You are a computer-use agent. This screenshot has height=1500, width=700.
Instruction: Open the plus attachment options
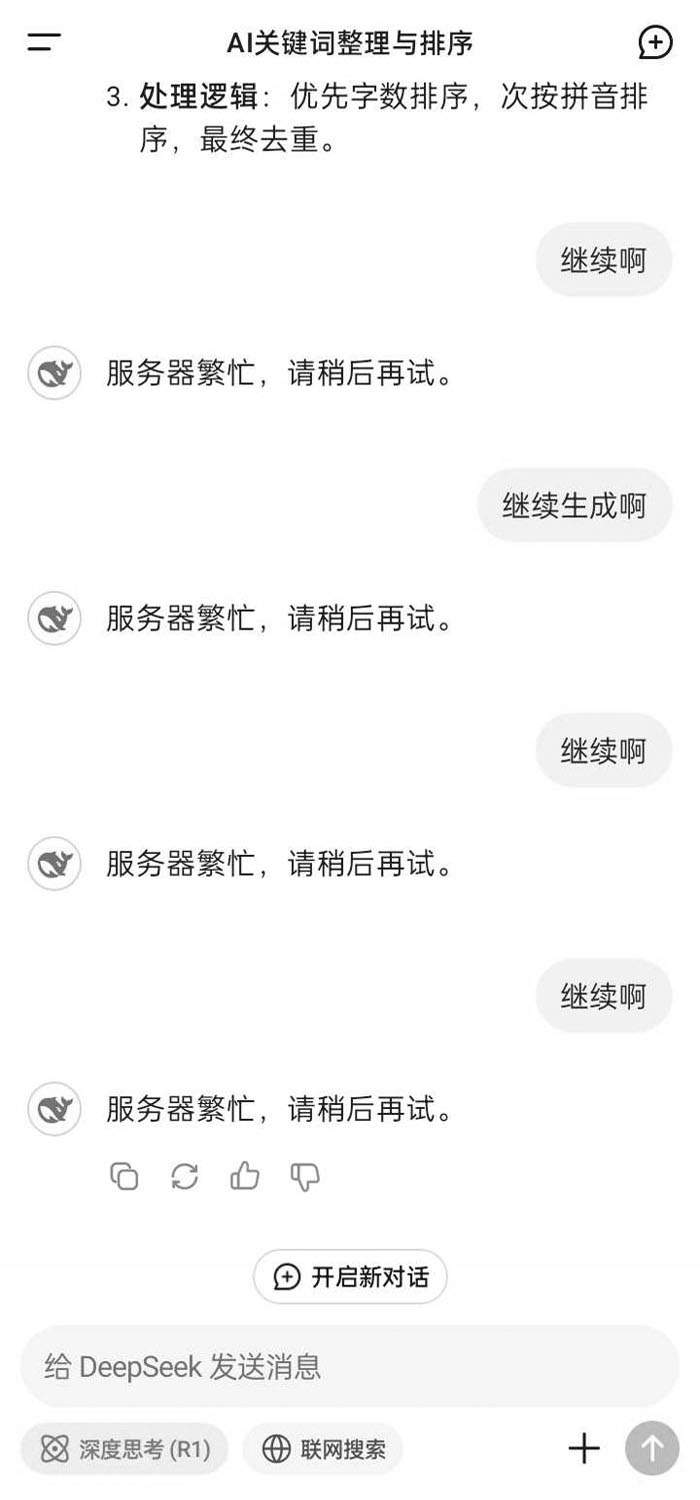click(x=584, y=1448)
